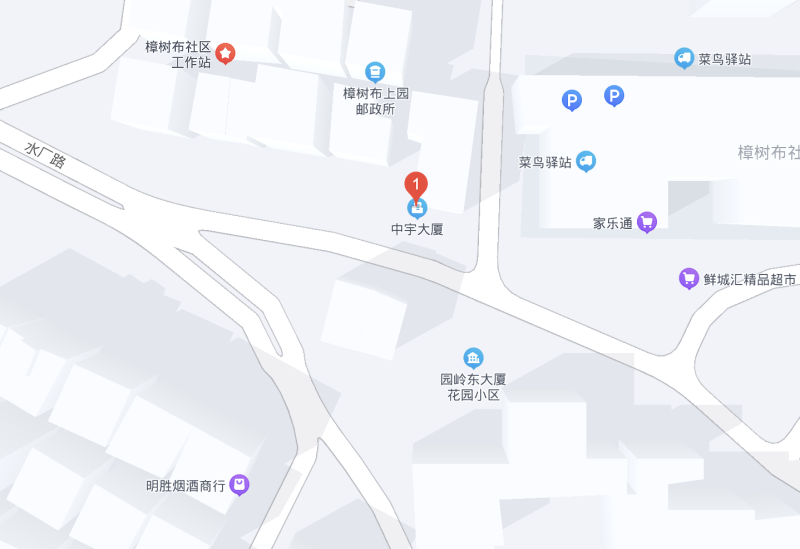The image size is (800, 549).
Task: Open 园岭东大厦花园小区 residential marker
Action: pyautogui.click(x=473, y=358)
